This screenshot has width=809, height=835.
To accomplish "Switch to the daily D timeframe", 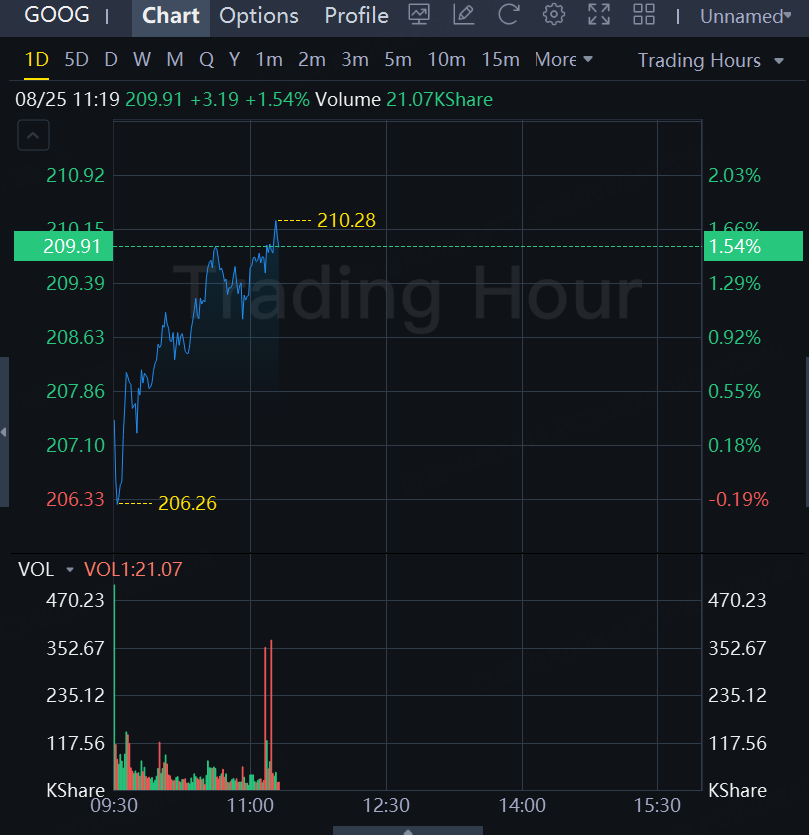I will (111, 59).
